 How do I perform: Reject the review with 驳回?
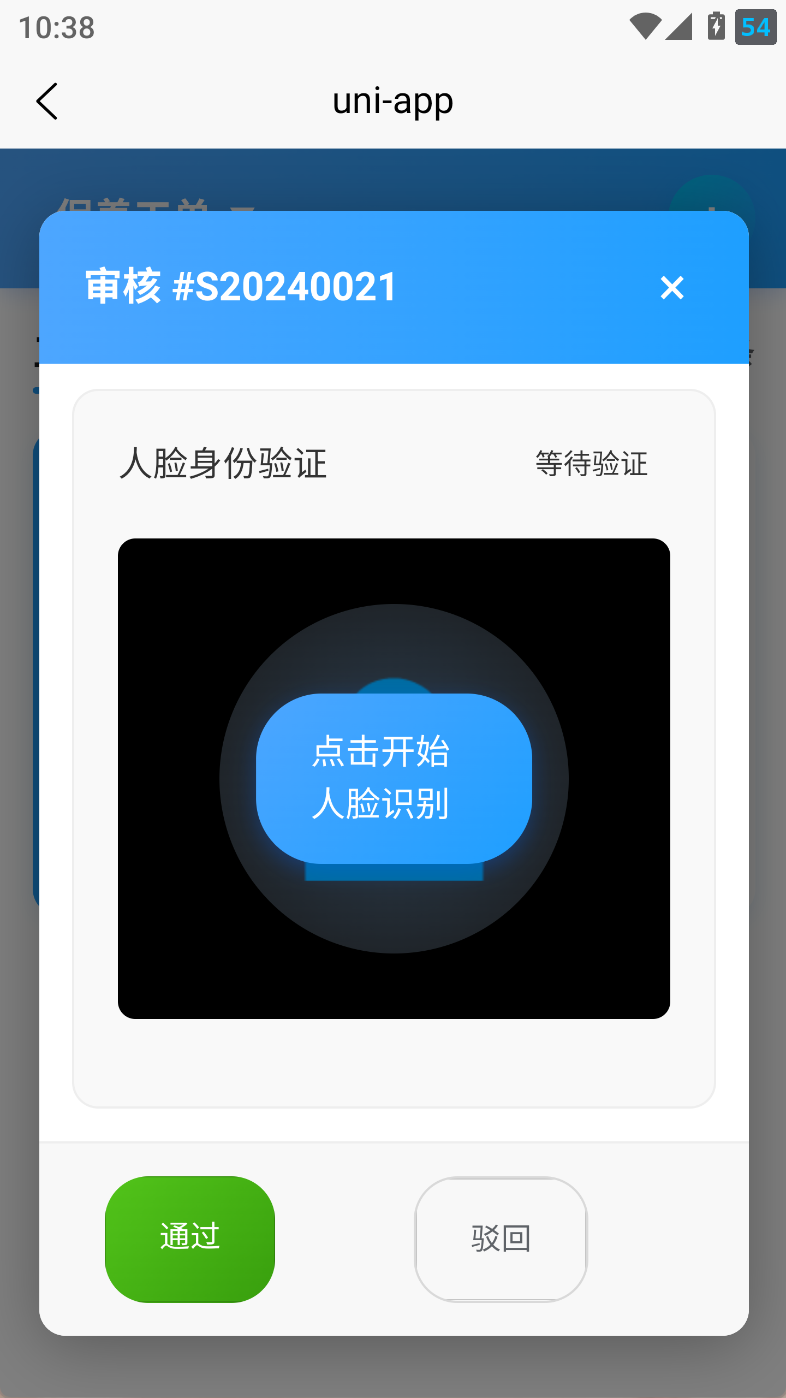[500, 1239]
